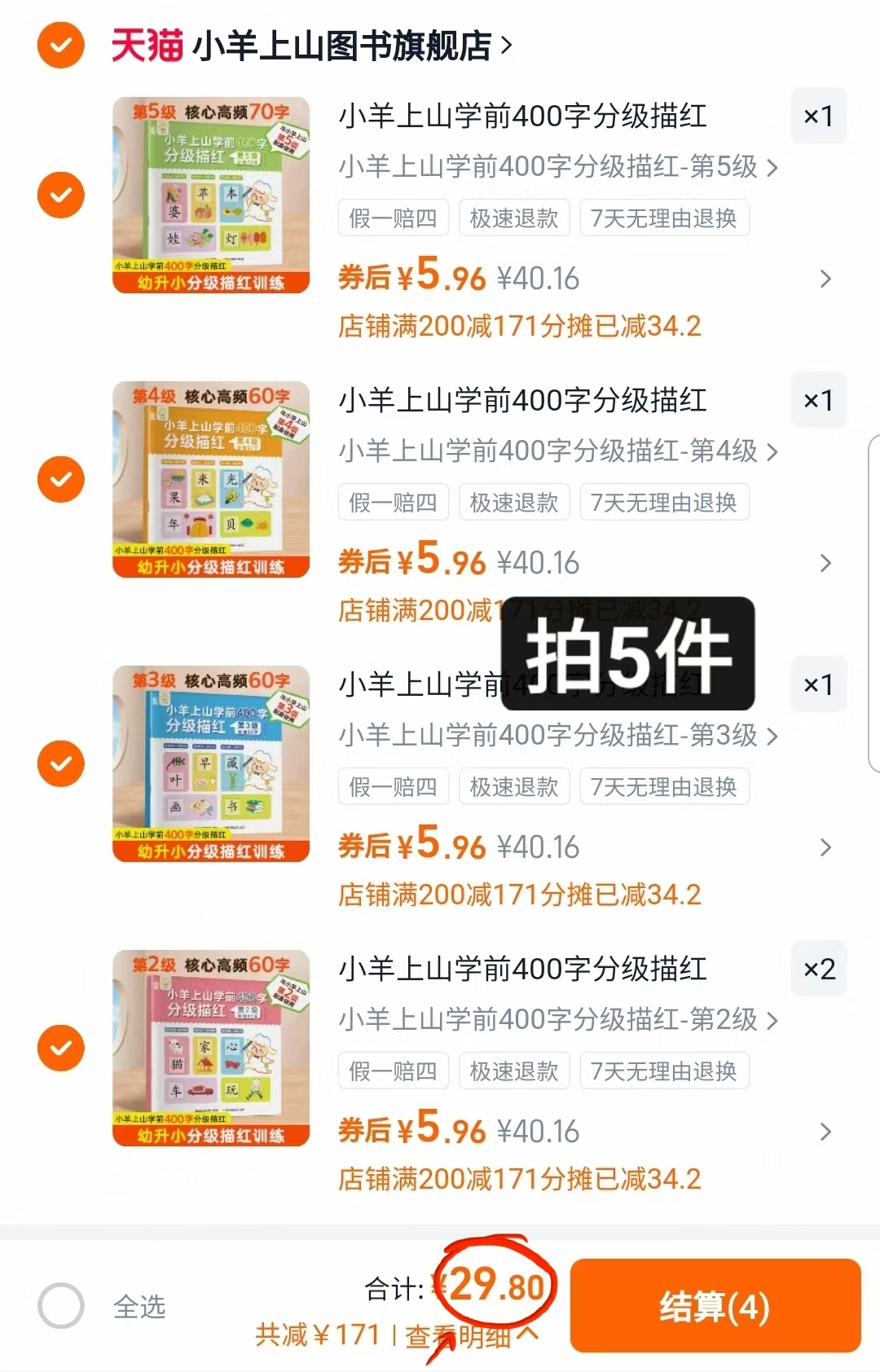The height and width of the screenshot is (1372, 880).
Task: Click quantity ×2 on the 第2级 item
Action: click(x=819, y=969)
